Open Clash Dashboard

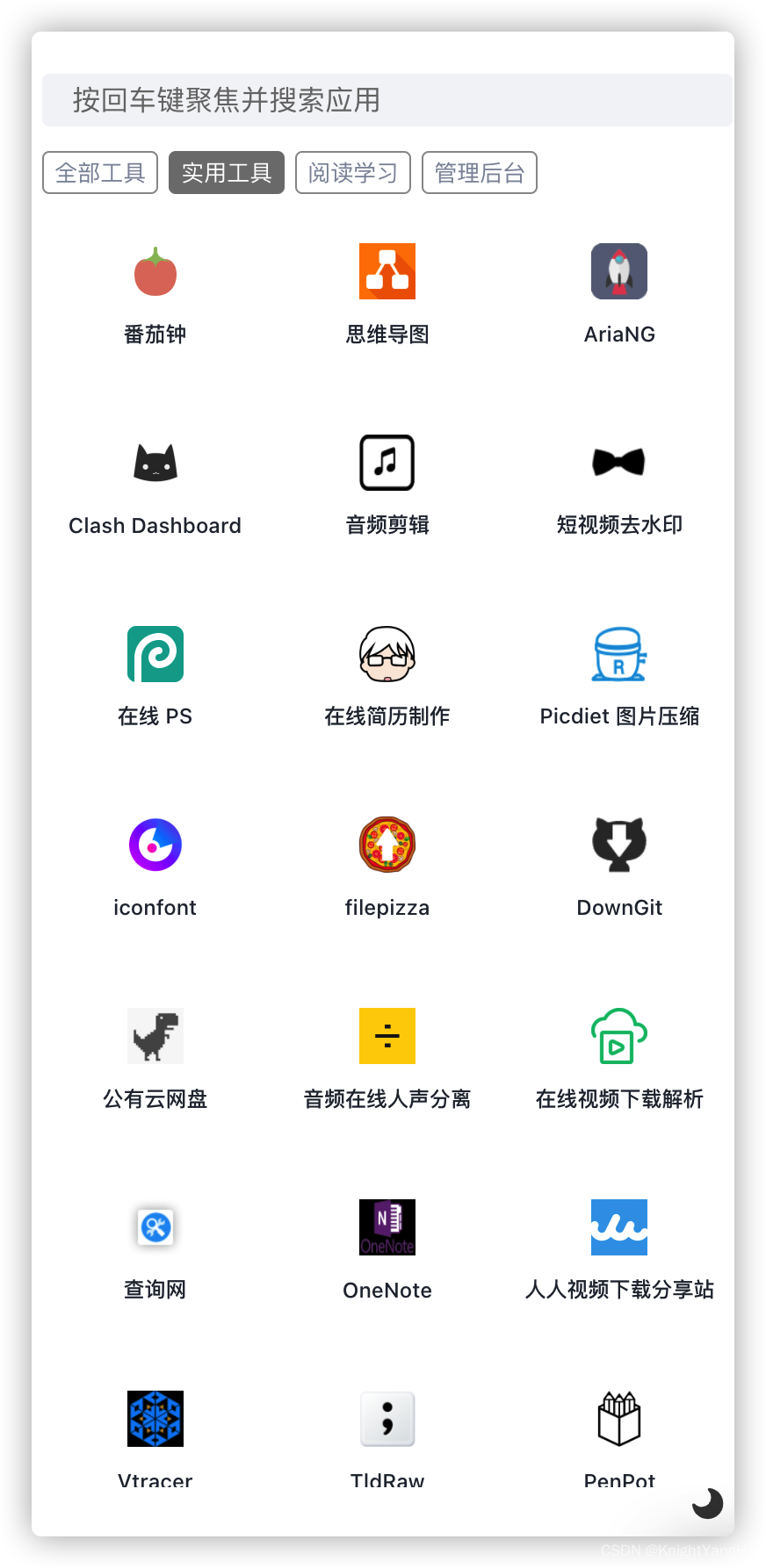click(x=155, y=463)
